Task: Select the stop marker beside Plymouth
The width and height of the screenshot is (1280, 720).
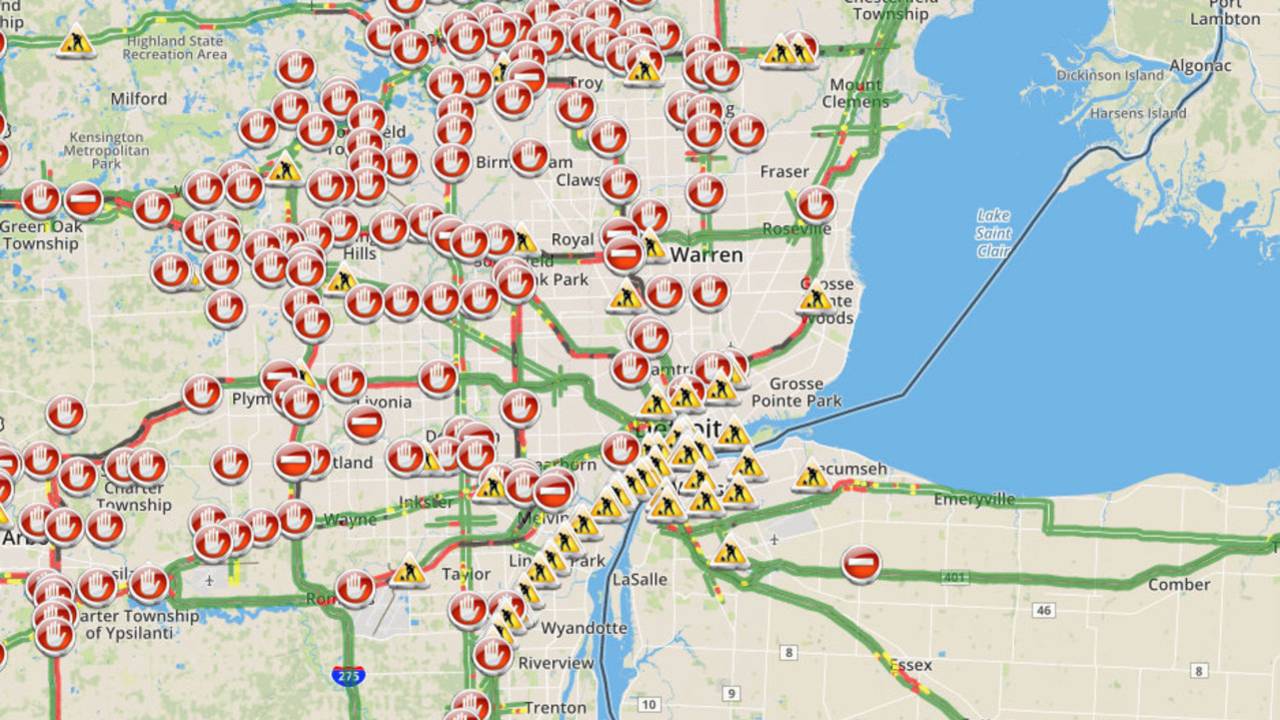Action: (202, 393)
